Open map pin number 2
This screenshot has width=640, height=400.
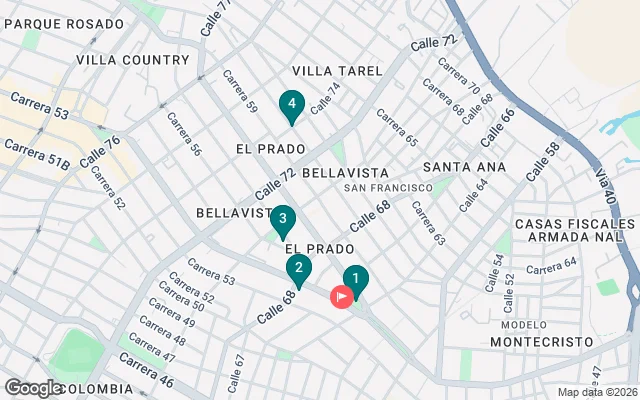297,269
